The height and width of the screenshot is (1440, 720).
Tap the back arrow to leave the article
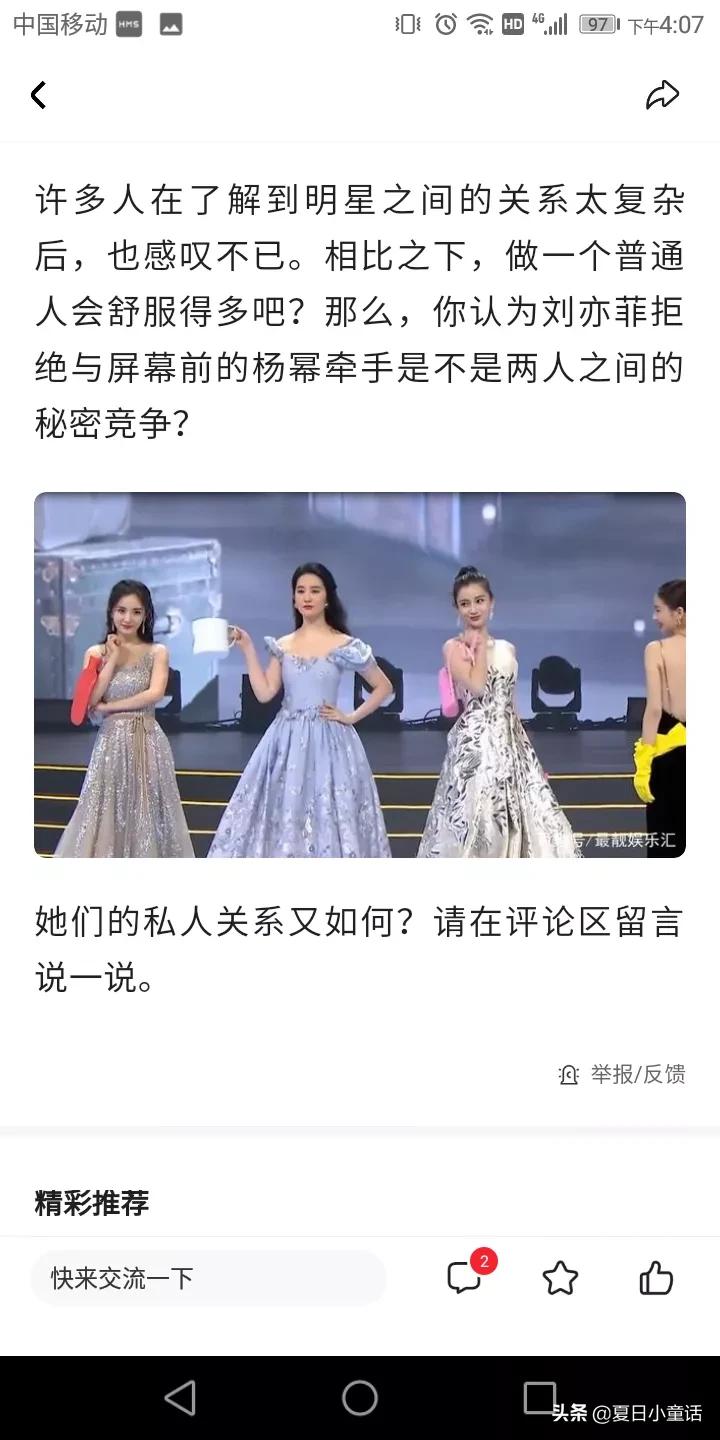point(38,94)
